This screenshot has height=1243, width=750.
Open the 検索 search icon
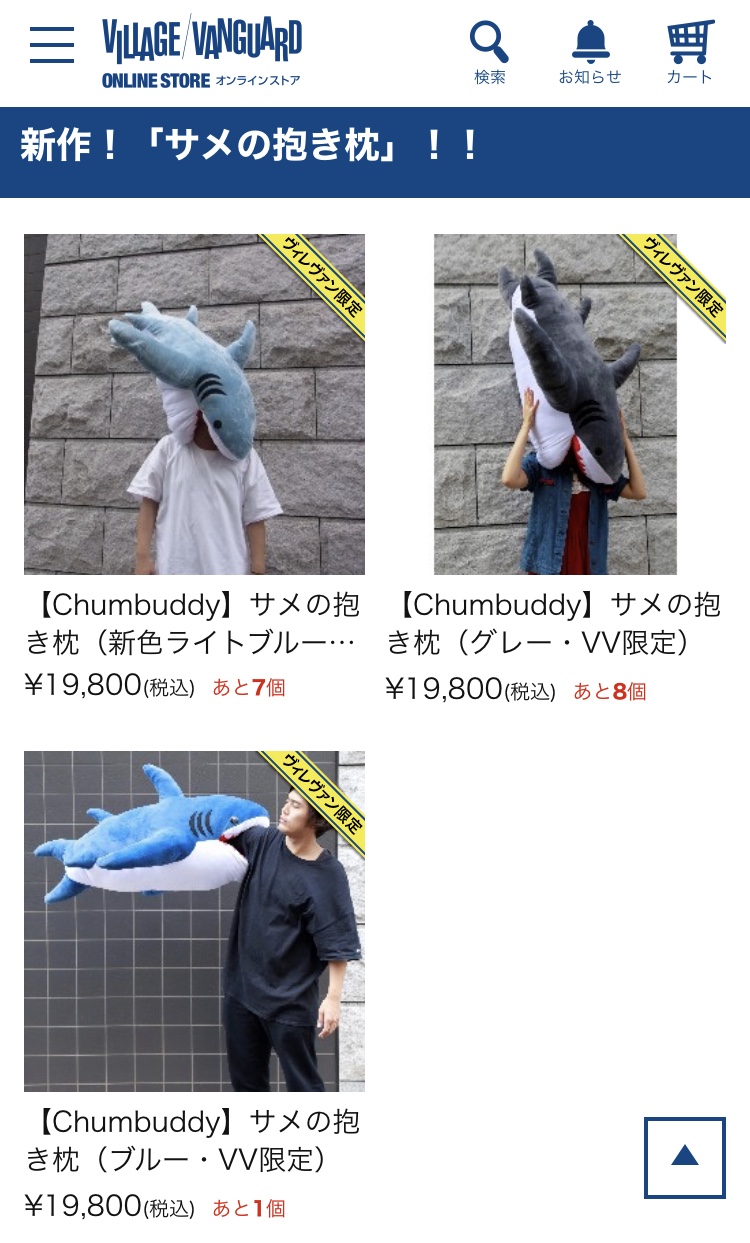pyautogui.click(x=490, y=52)
